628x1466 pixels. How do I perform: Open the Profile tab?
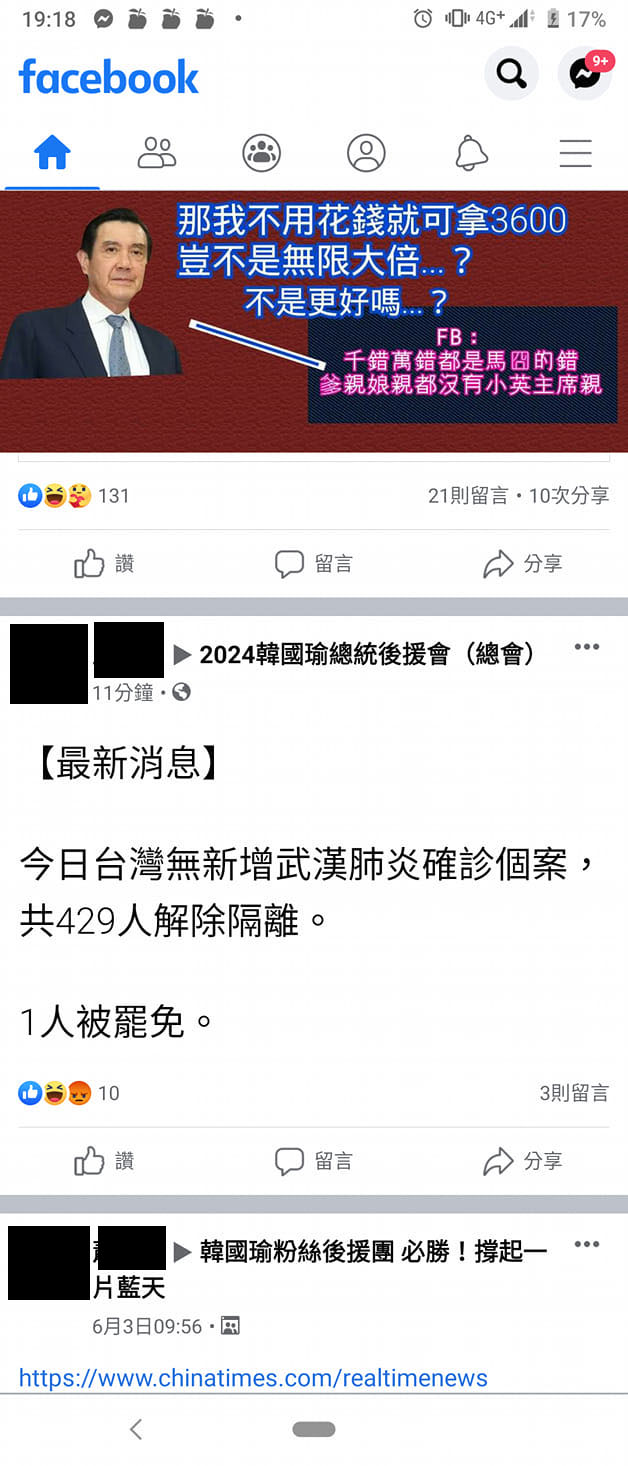coord(366,153)
